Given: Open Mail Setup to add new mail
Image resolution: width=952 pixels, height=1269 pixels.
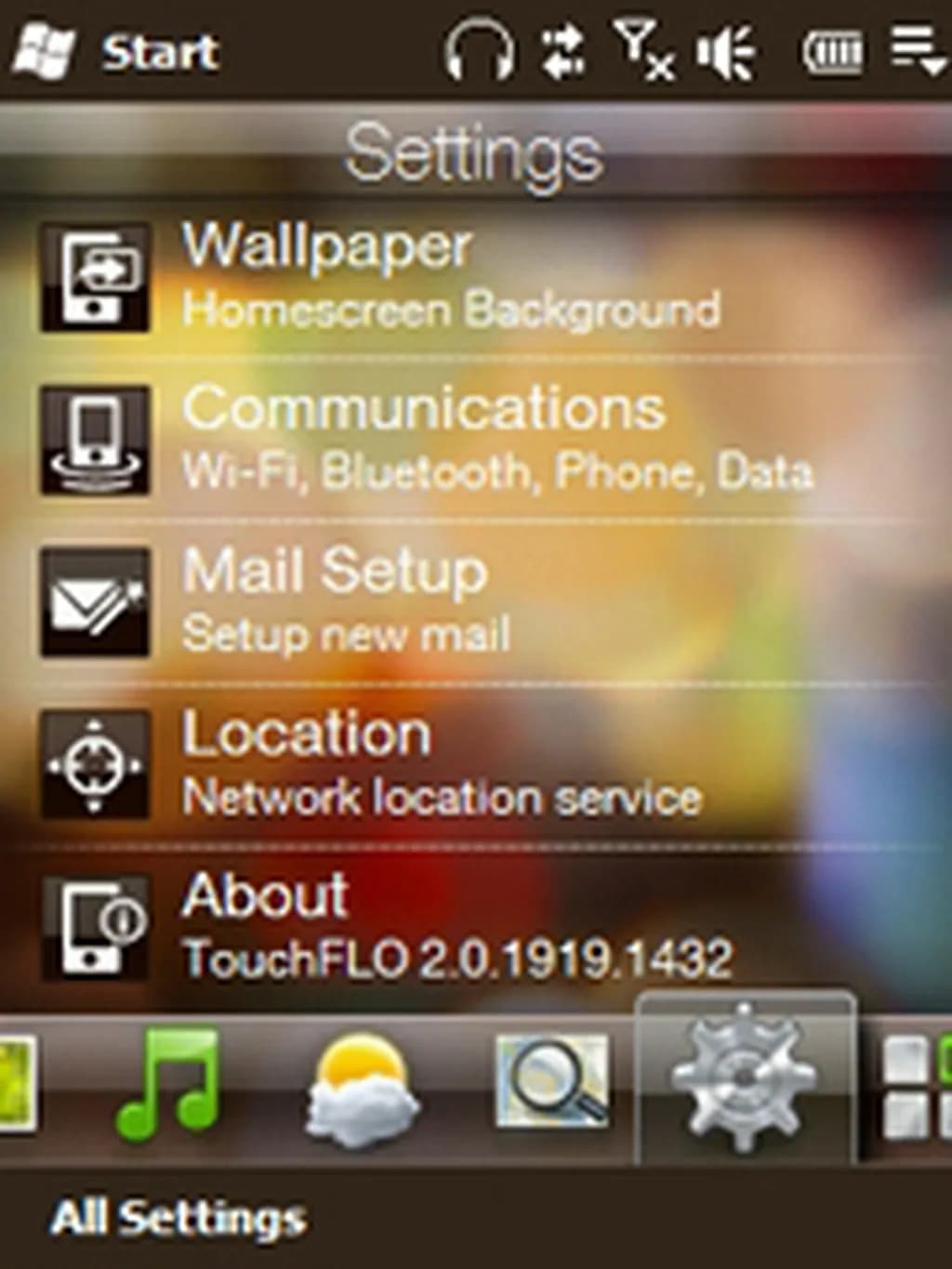Looking at the screenshot, I should pyautogui.click(x=344, y=601).
